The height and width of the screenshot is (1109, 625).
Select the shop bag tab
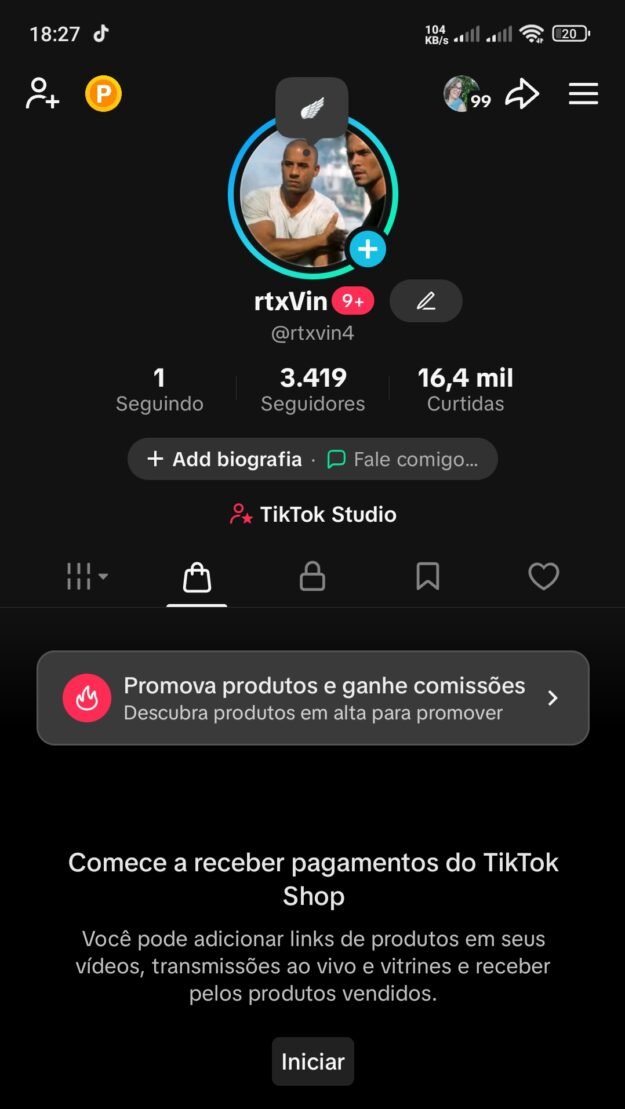(197, 577)
